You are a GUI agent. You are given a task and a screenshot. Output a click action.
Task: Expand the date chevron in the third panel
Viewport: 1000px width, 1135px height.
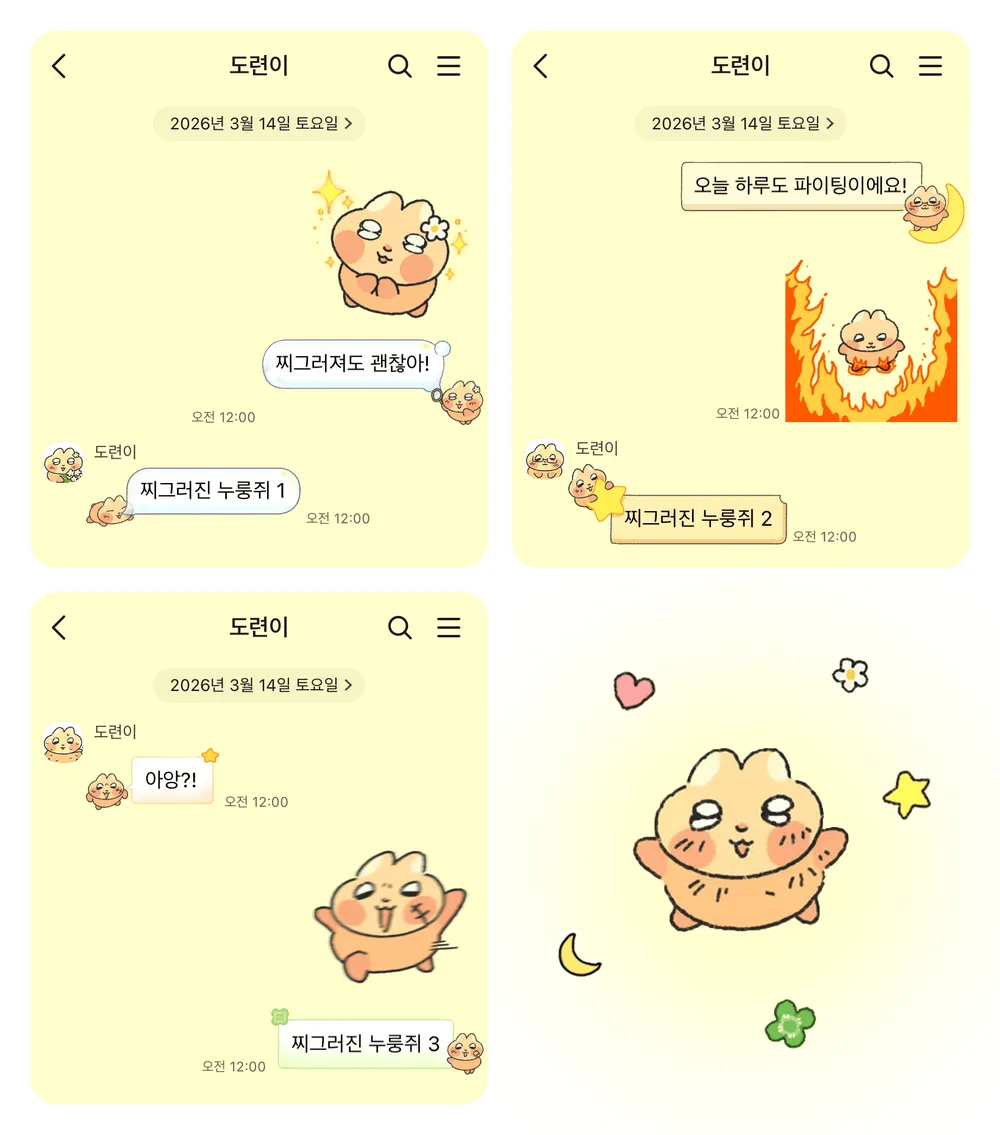pos(348,685)
